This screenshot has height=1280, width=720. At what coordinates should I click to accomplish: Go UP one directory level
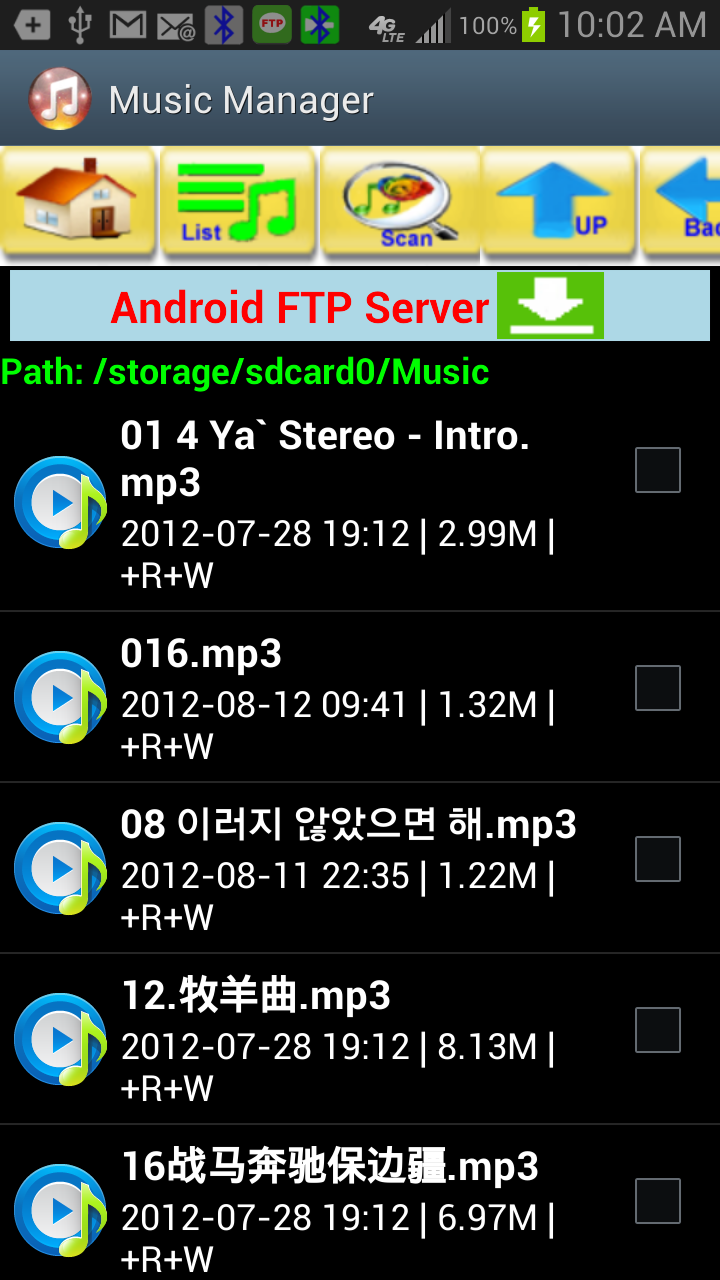click(558, 200)
